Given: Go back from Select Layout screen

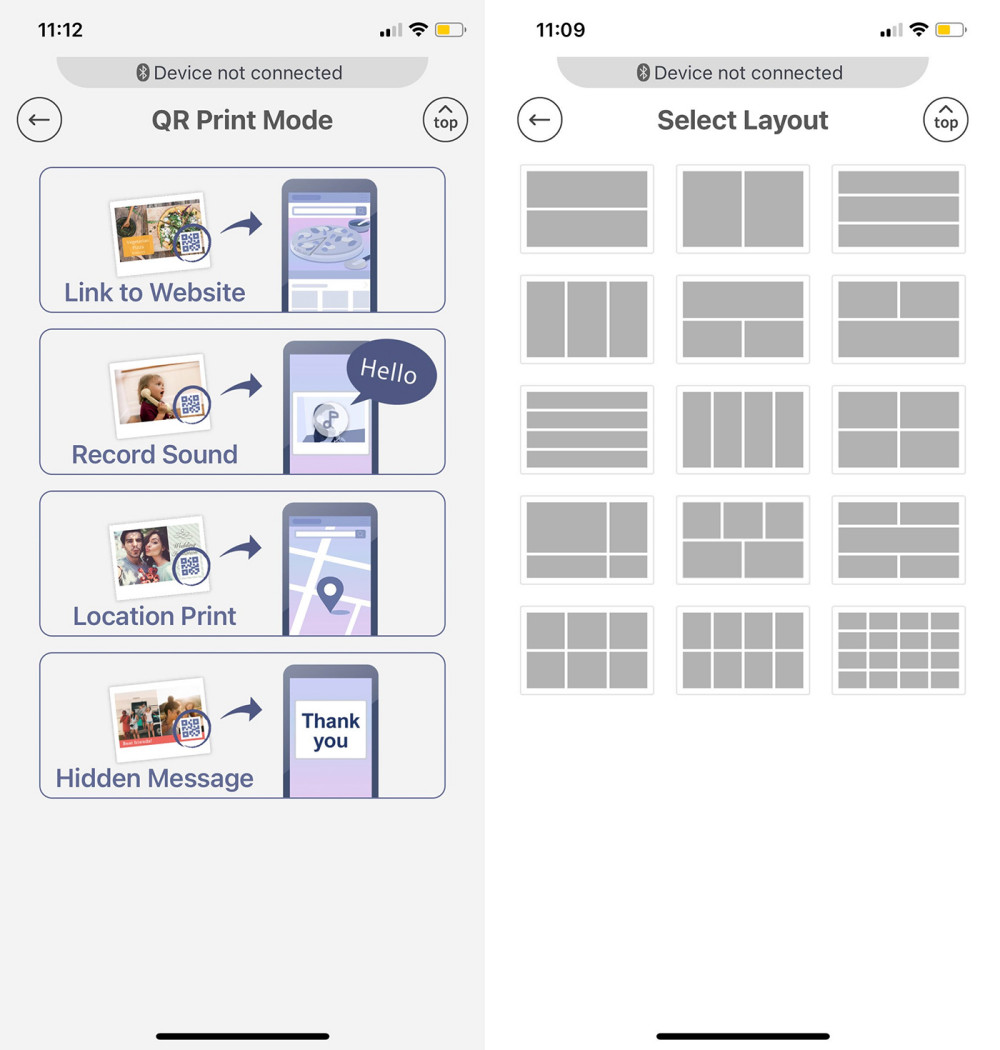Looking at the screenshot, I should (x=540, y=121).
